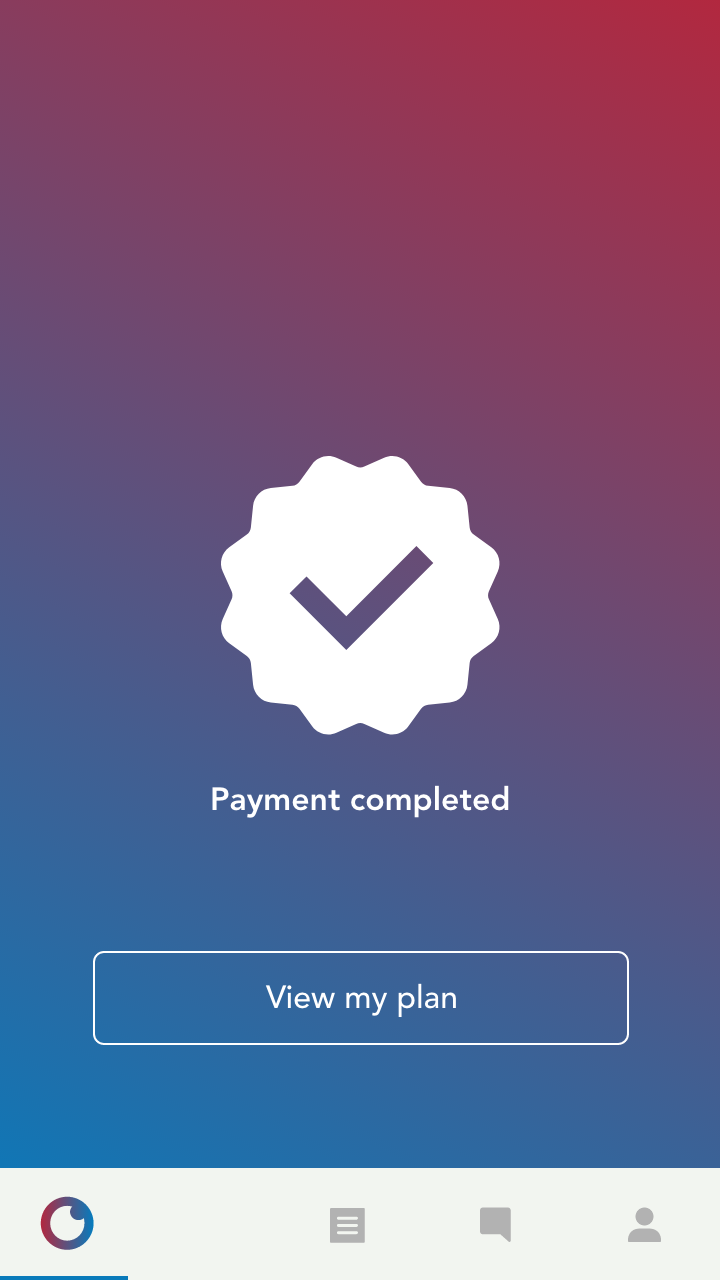Open the chat messages tab
720x1280 pixels.
495,1224
